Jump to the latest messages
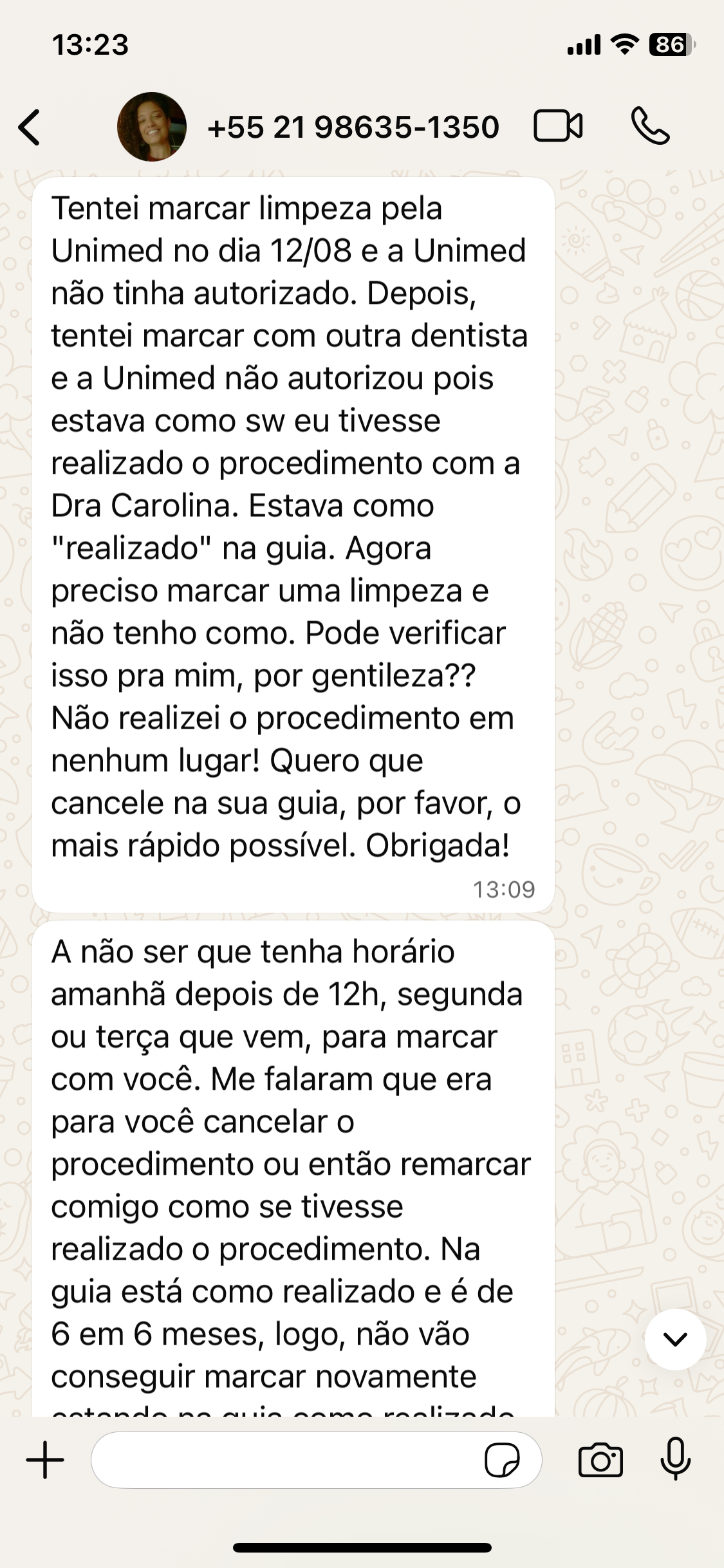The width and height of the screenshot is (724, 1568). pyautogui.click(x=675, y=1339)
